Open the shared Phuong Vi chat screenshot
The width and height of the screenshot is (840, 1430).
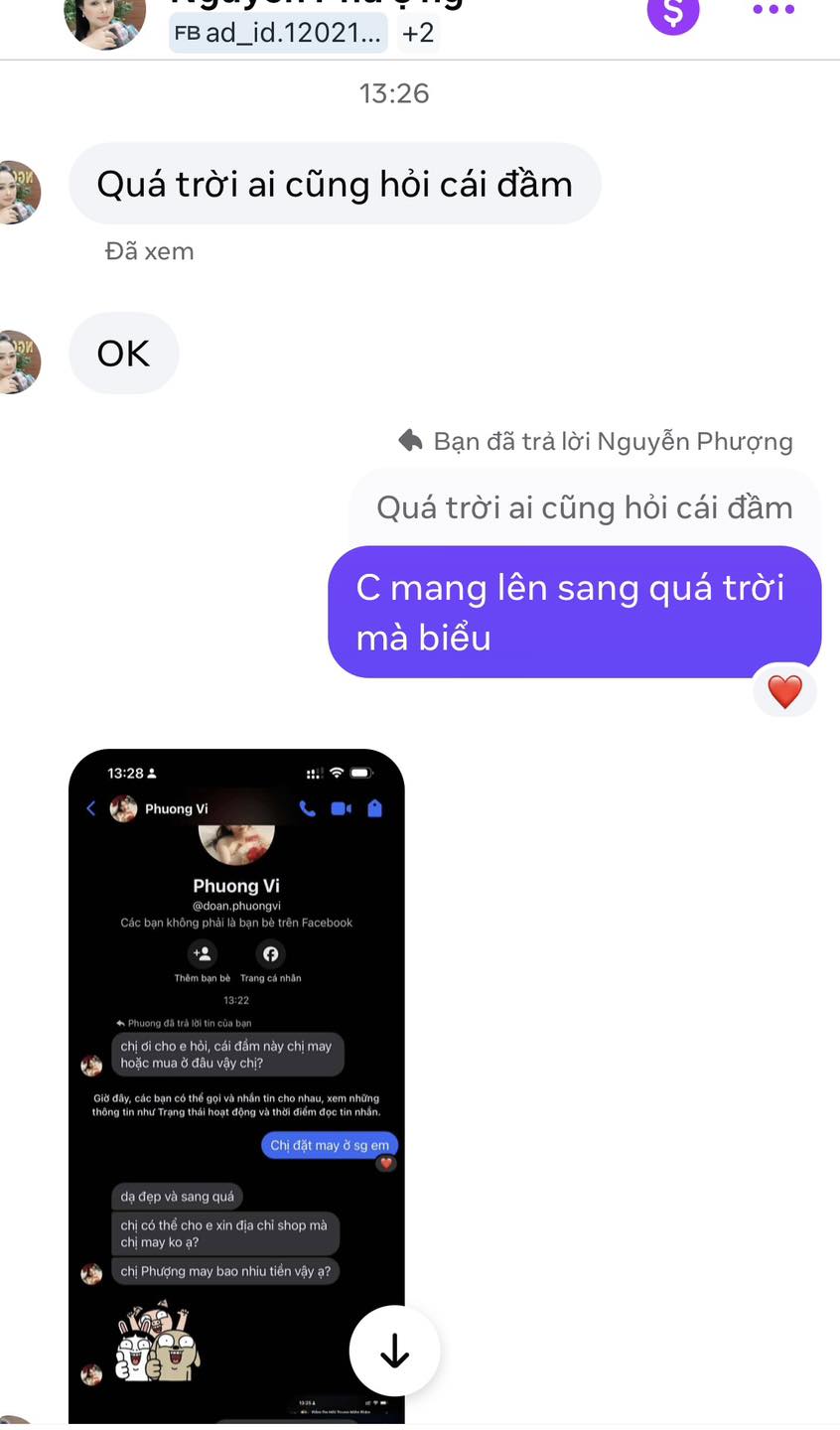click(236, 1043)
